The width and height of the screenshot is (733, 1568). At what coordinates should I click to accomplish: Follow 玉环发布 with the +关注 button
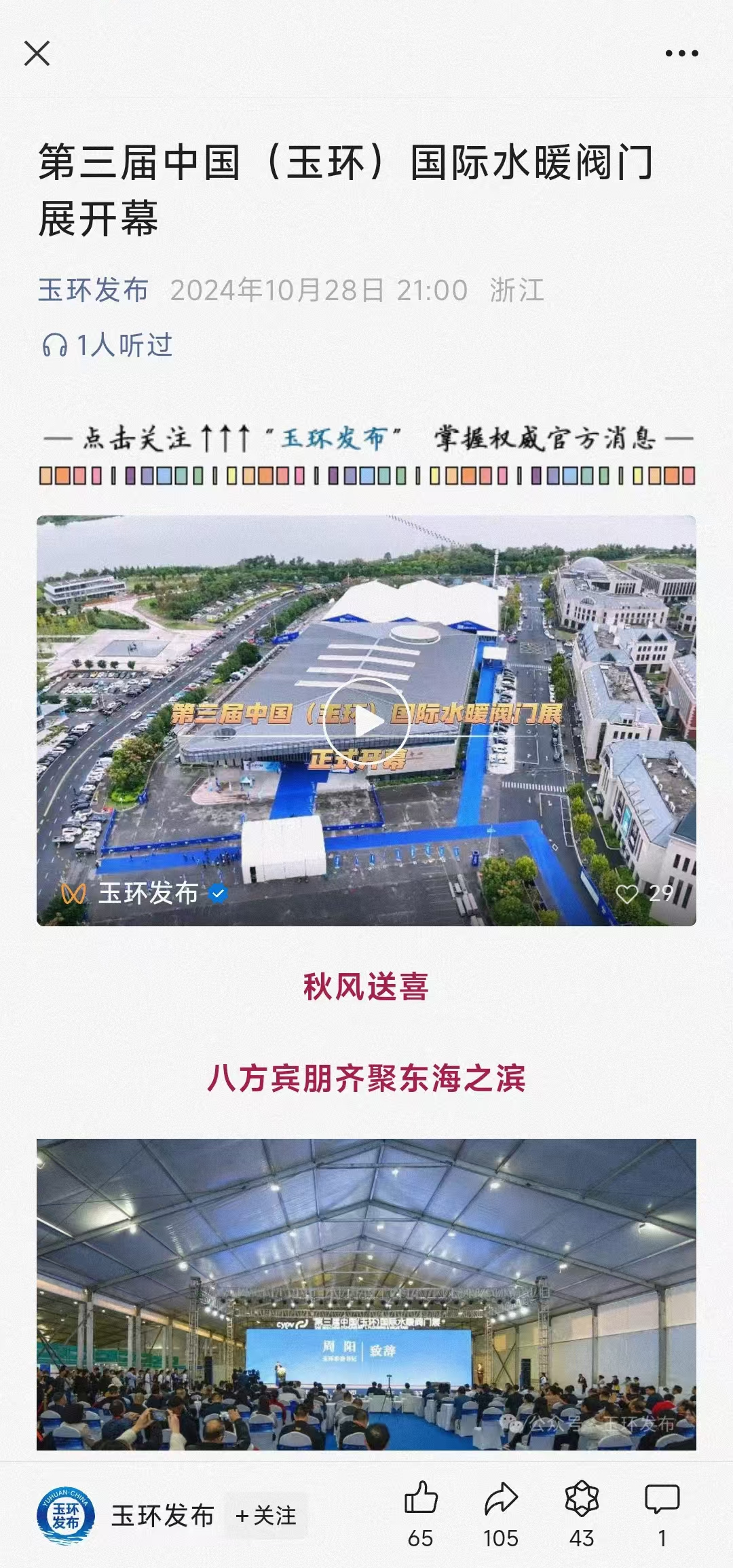(x=266, y=1516)
